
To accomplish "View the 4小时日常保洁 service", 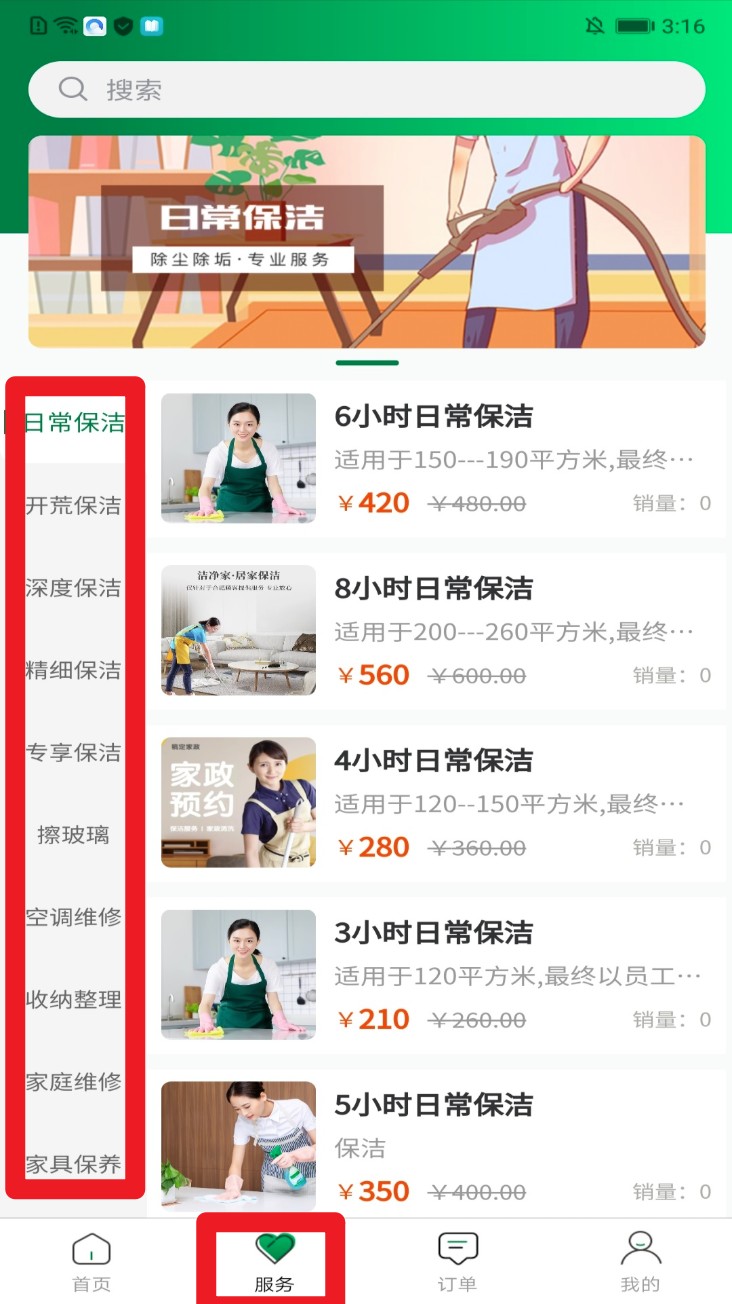I will click(440, 802).
